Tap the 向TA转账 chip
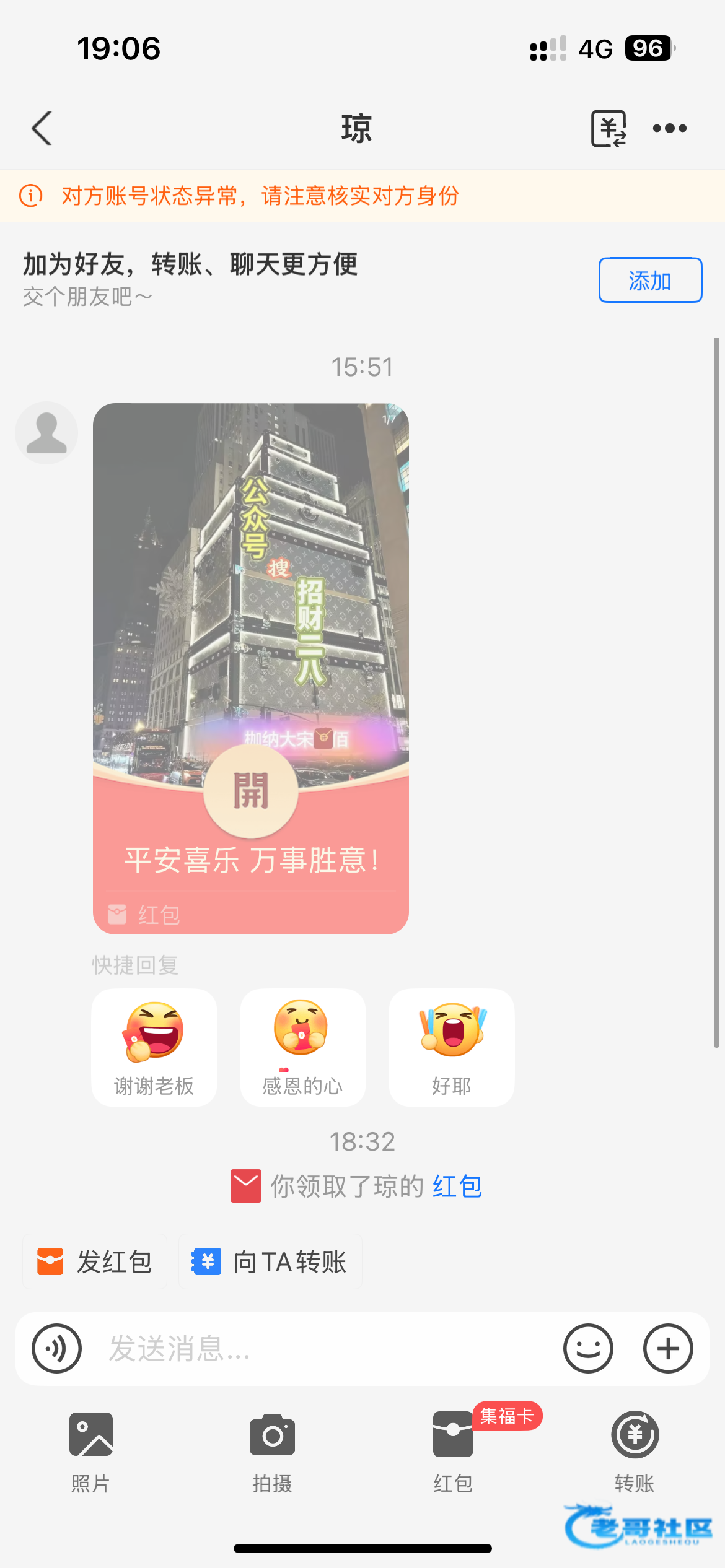 (270, 1262)
